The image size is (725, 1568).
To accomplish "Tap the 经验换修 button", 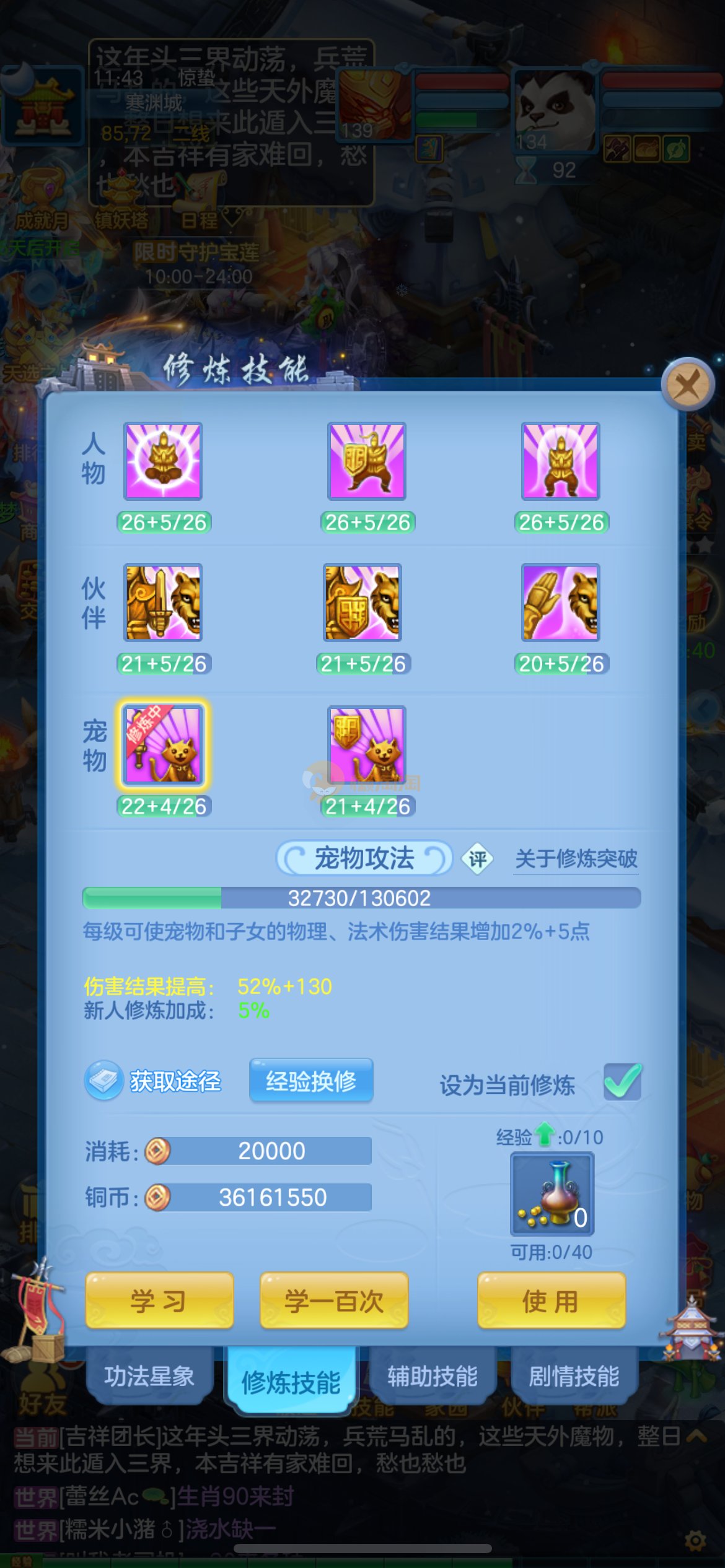I will click(311, 1081).
